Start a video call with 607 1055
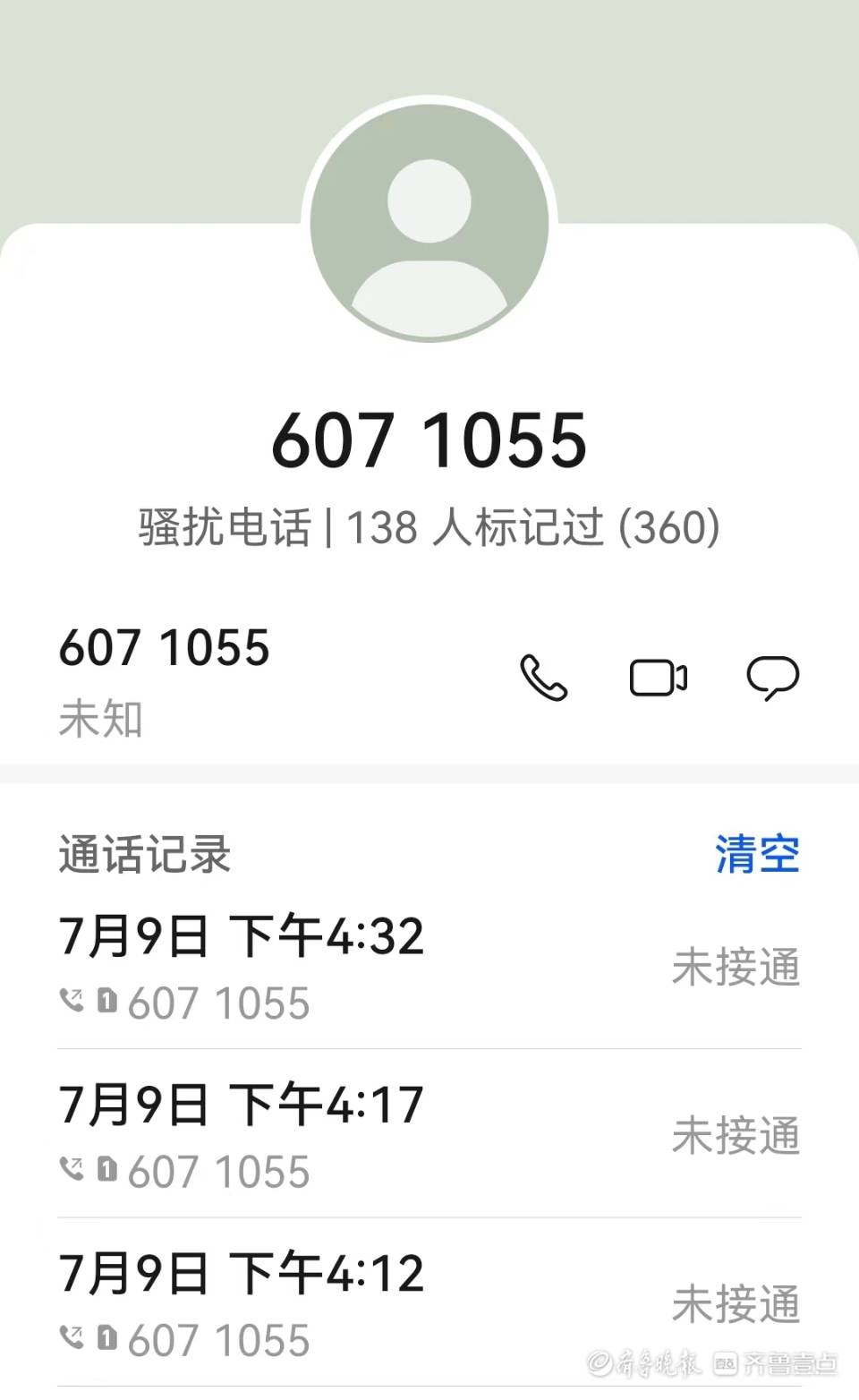The height and width of the screenshot is (1400, 859). coord(659,678)
